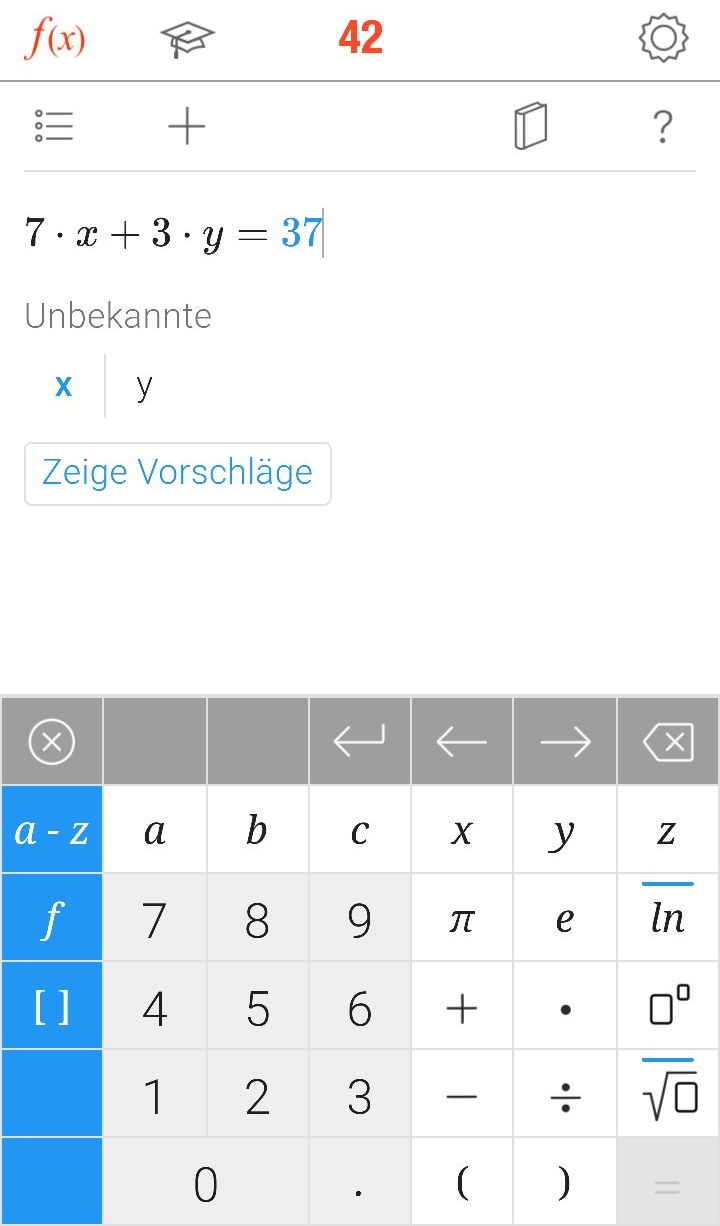The width and height of the screenshot is (720, 1226).
Task: Type the number 7 key
Action: [155, 920]
